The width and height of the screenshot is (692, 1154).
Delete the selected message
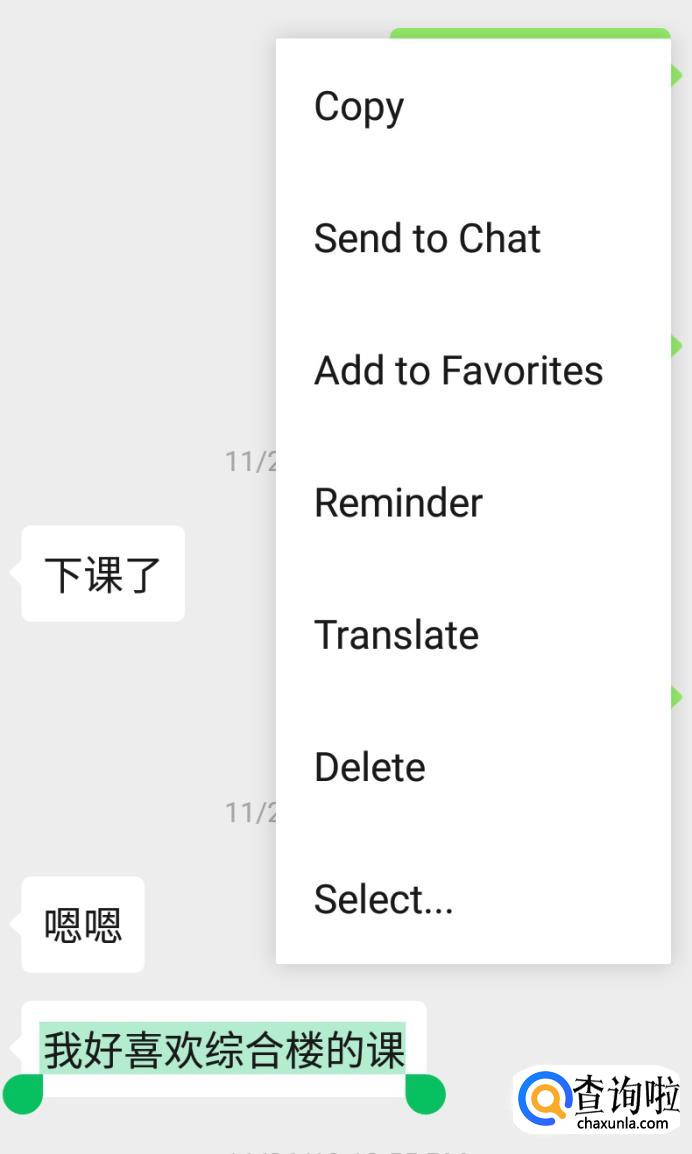[369, 767]
